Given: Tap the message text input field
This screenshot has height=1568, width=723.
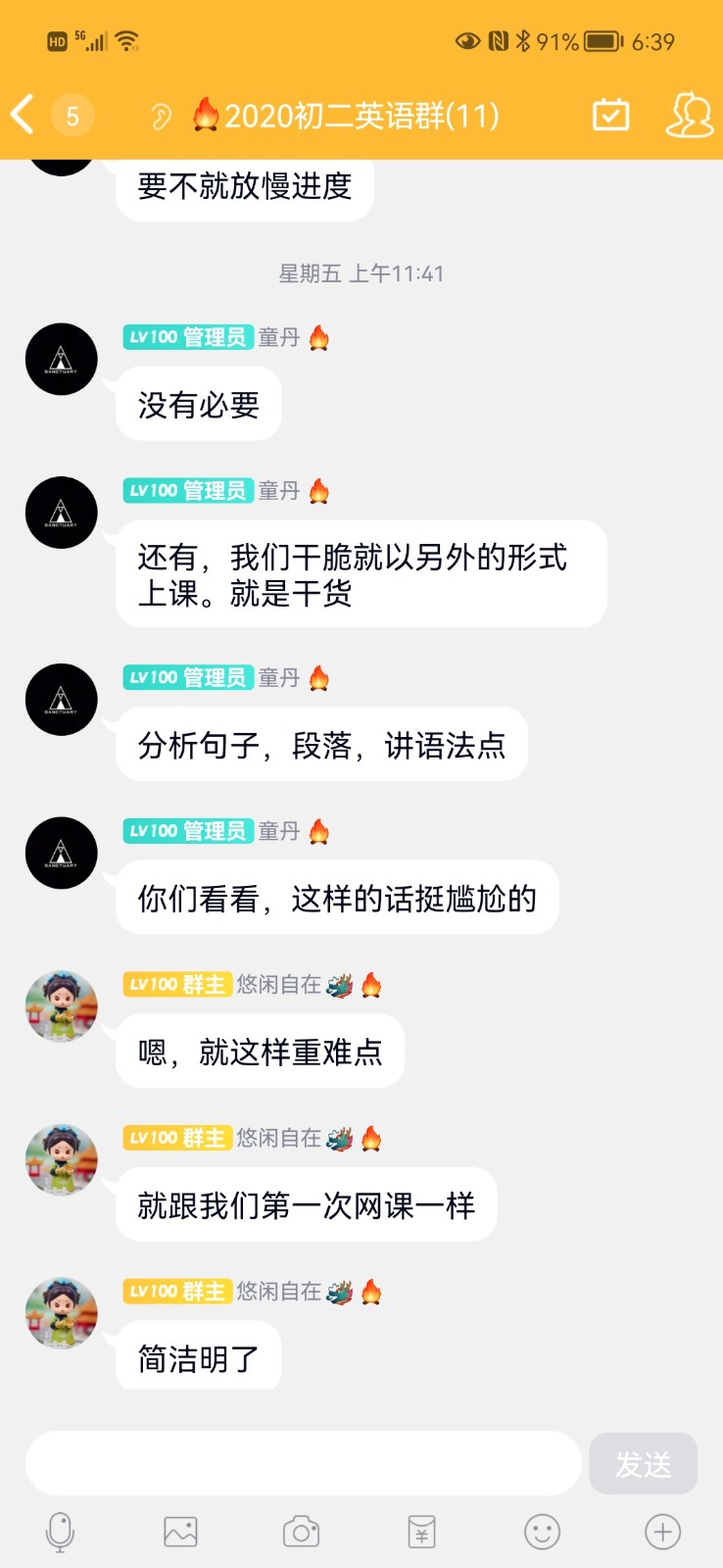Looking at the screenshot, I should (x=304, y=1463).
